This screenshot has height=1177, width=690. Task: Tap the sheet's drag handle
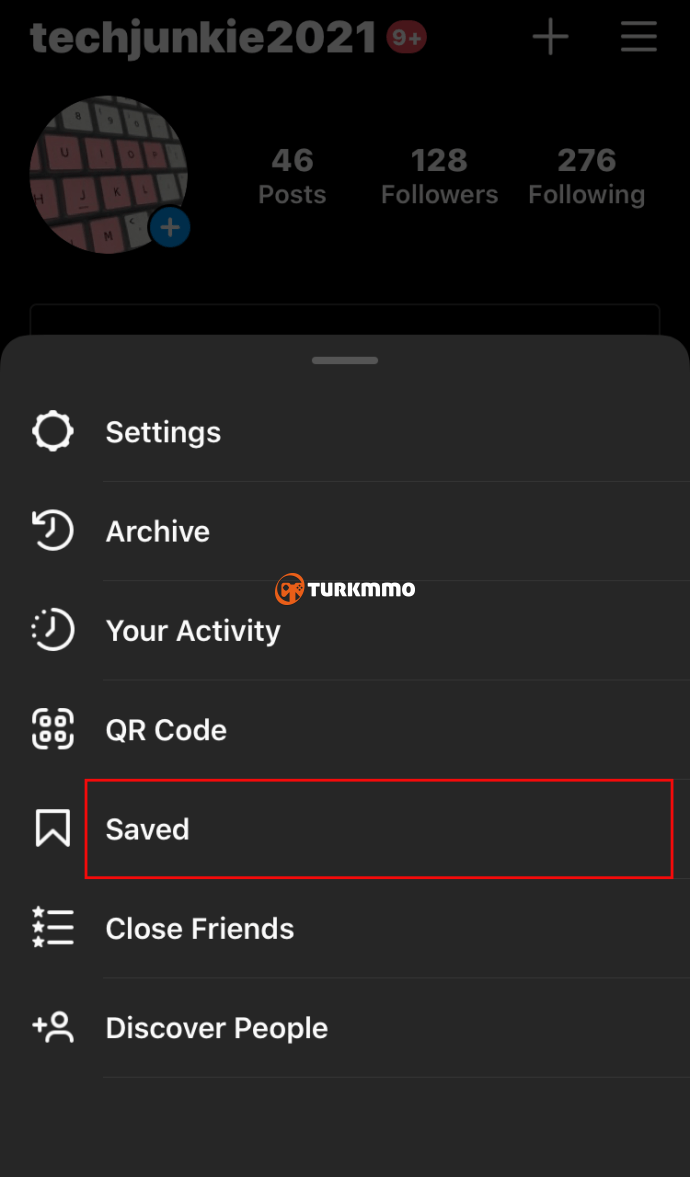click(345, 360)
